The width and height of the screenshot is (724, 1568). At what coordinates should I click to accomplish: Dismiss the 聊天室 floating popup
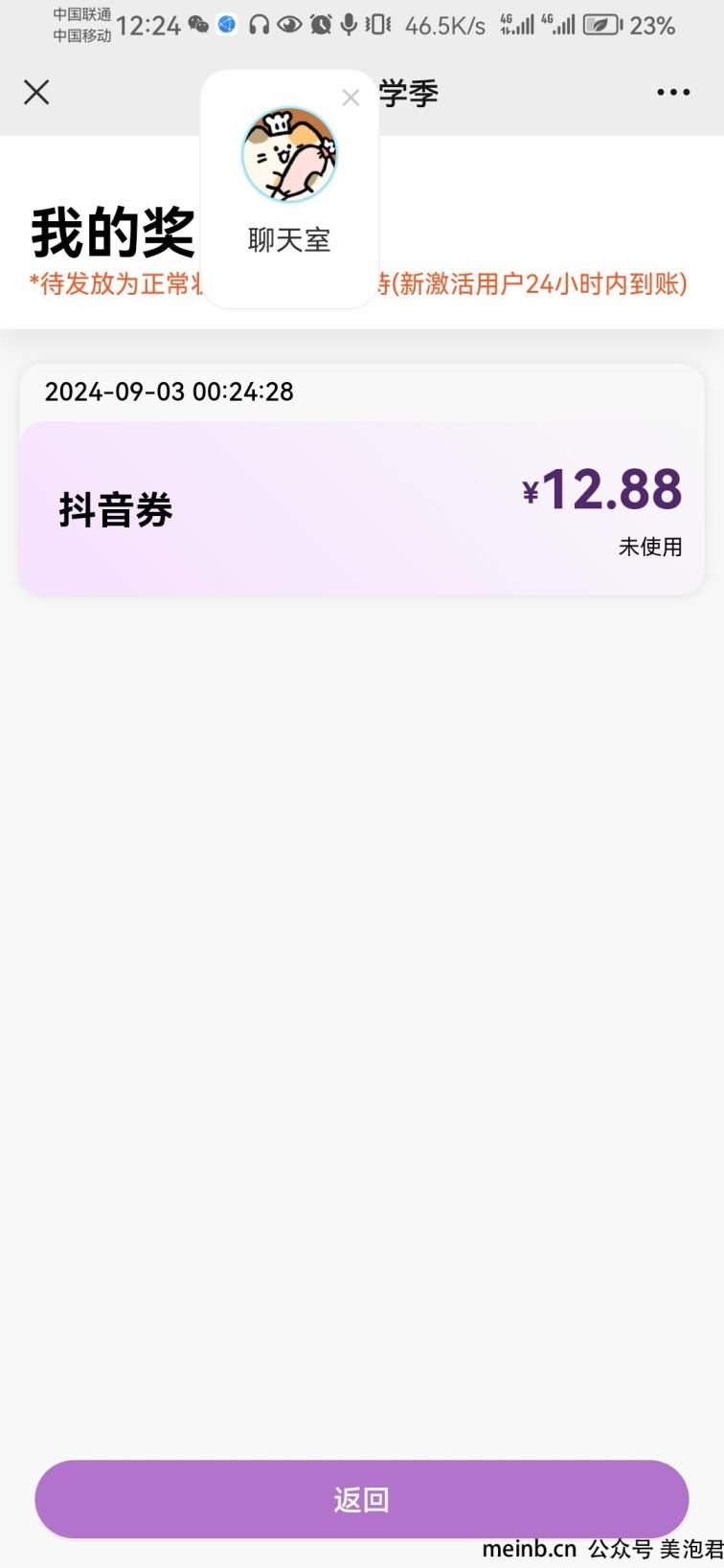point(351,98)
